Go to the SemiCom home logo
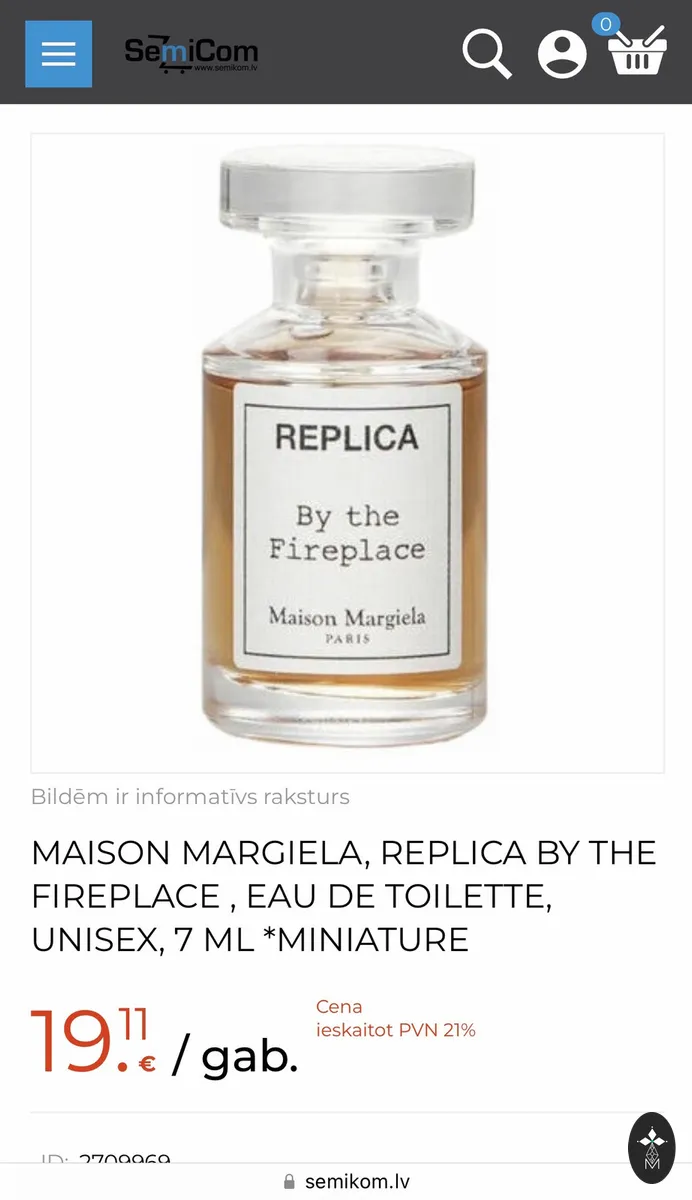The width and height of the screenshot is (692, 1200). tap(191, 53)
